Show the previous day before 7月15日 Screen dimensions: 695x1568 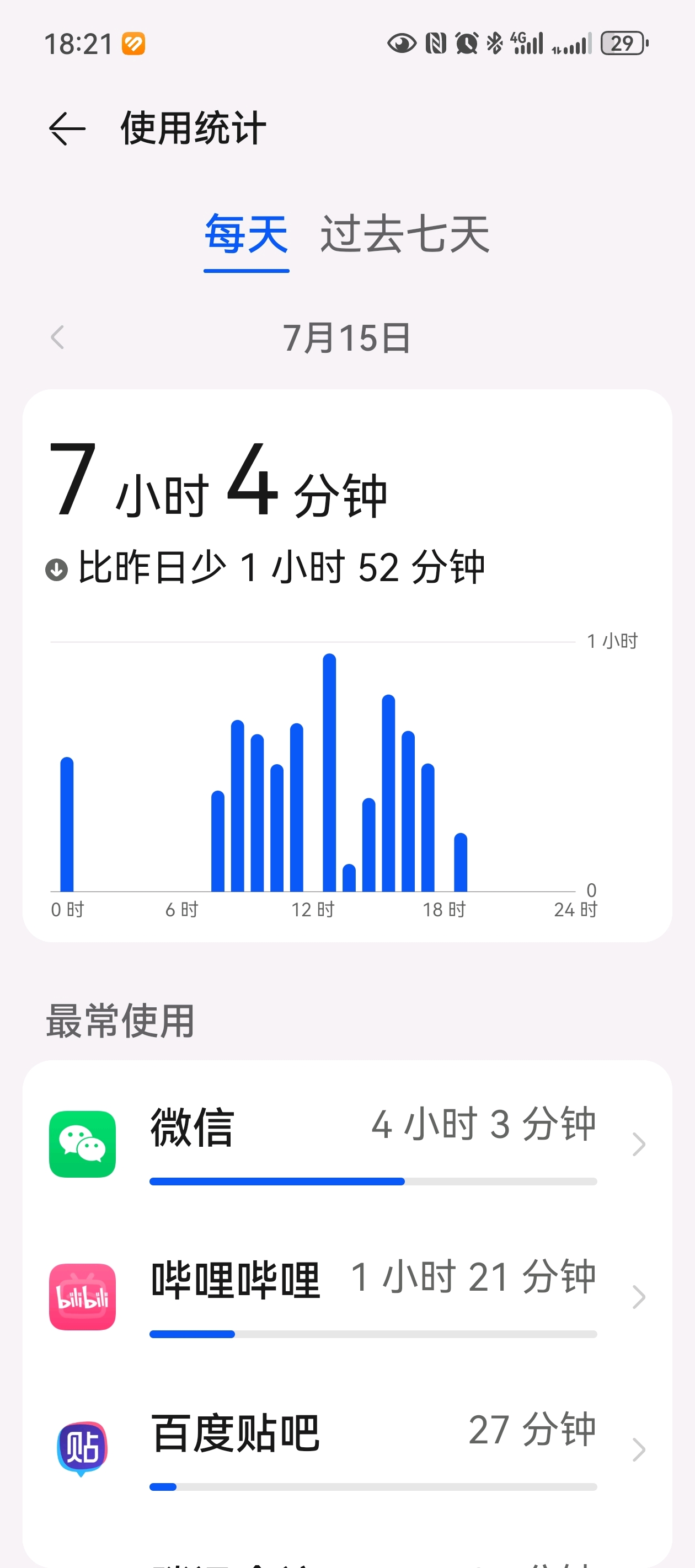(57, 337)
